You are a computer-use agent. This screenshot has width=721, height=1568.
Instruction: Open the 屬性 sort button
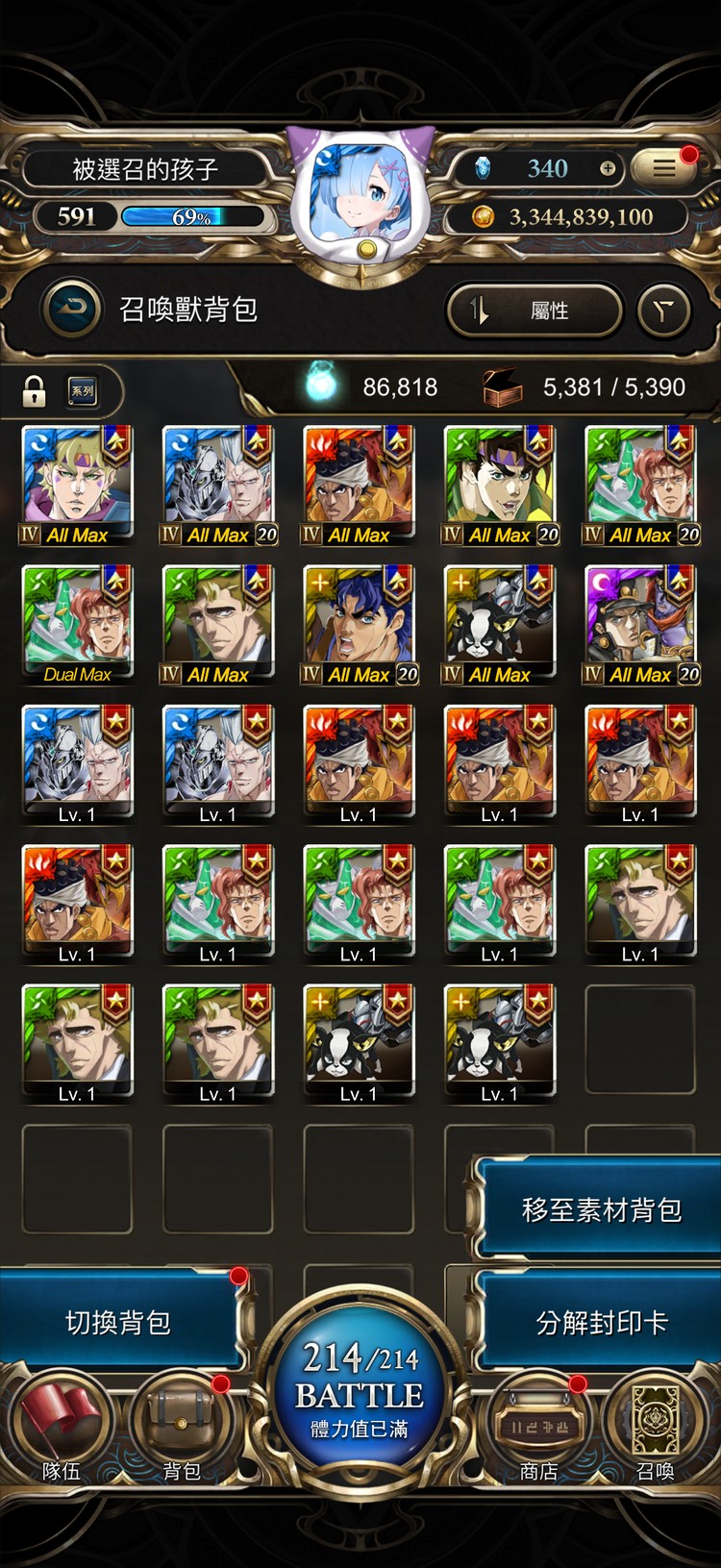click(x=535, y=311)
